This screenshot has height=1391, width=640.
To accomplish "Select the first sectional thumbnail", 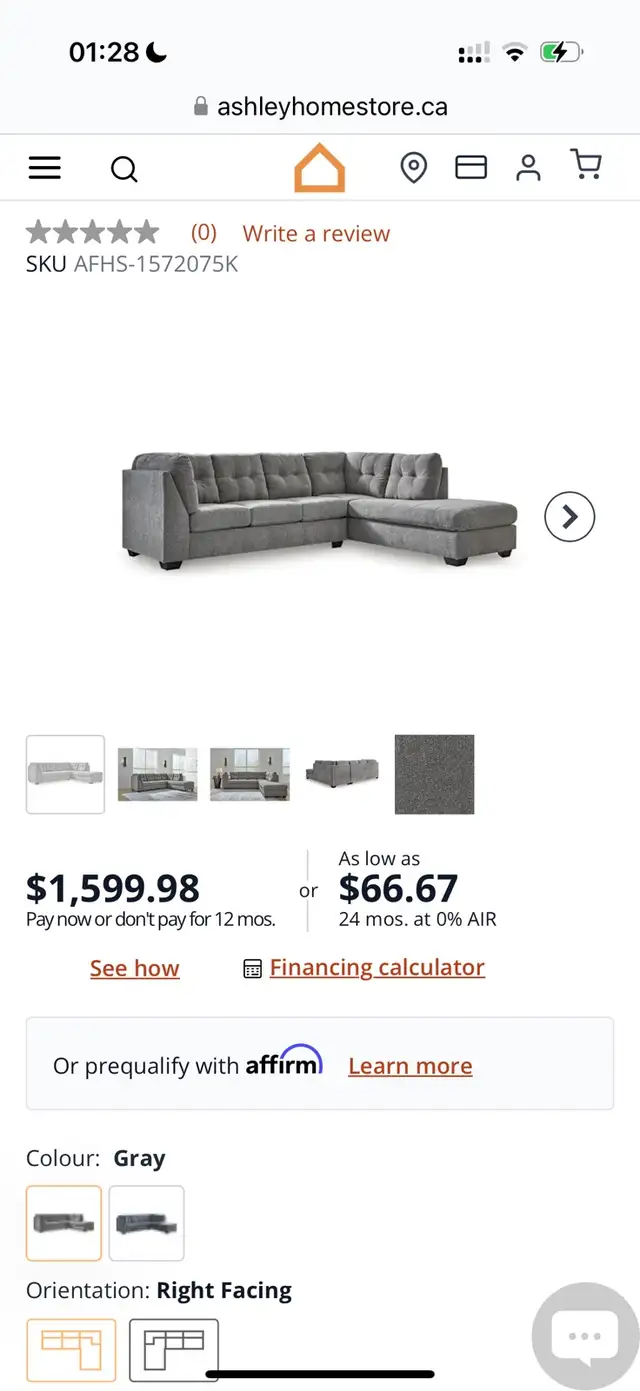I will [x=65, y=774].
